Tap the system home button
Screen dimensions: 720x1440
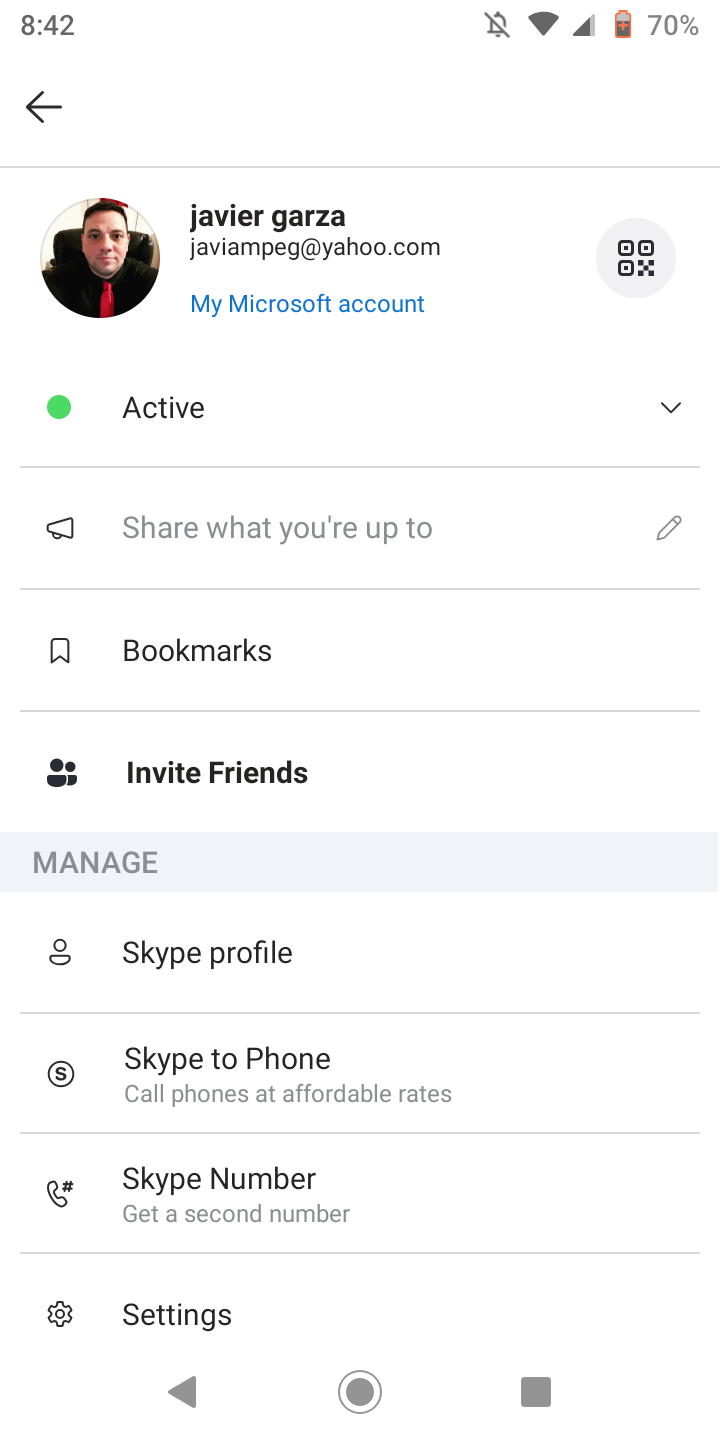tap(360, 1392)
